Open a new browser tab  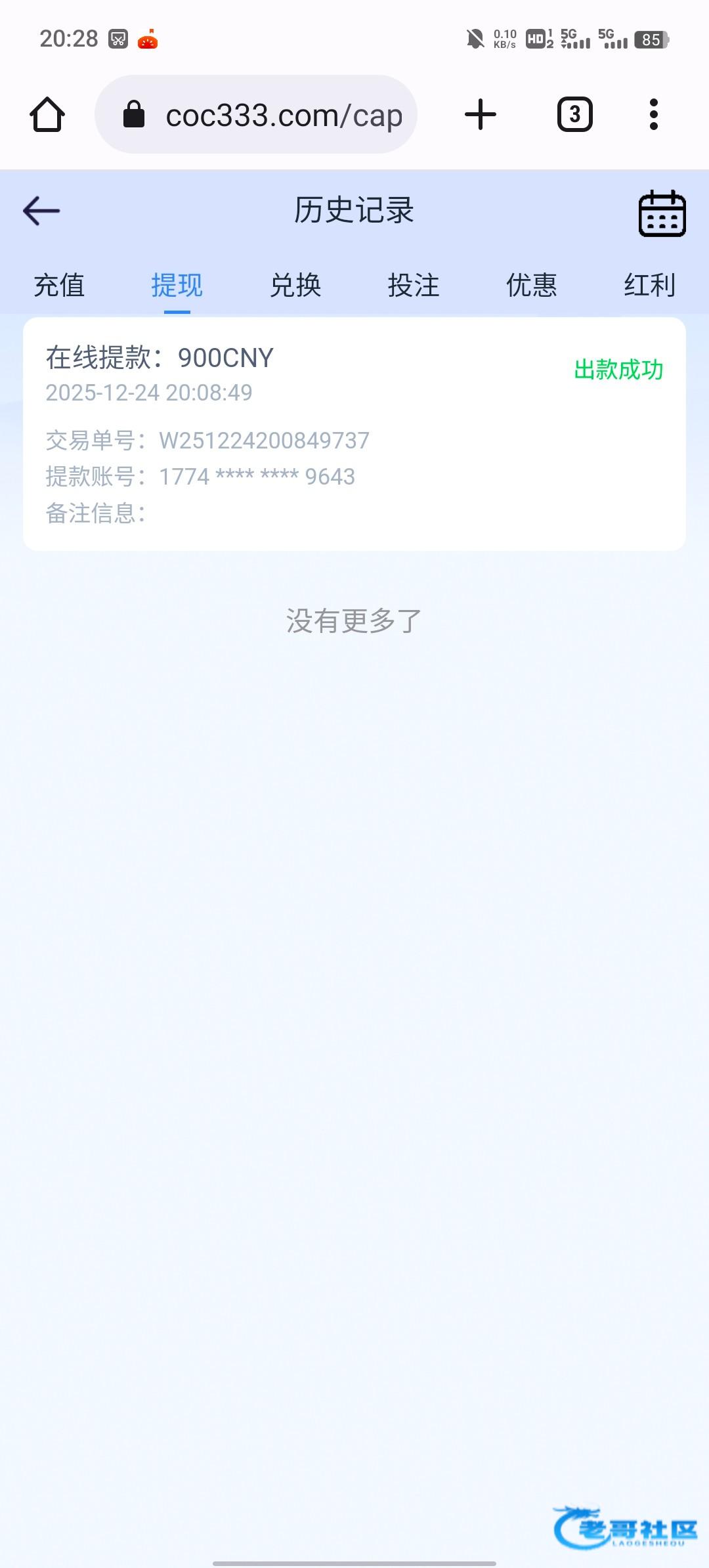coord(481,115)
